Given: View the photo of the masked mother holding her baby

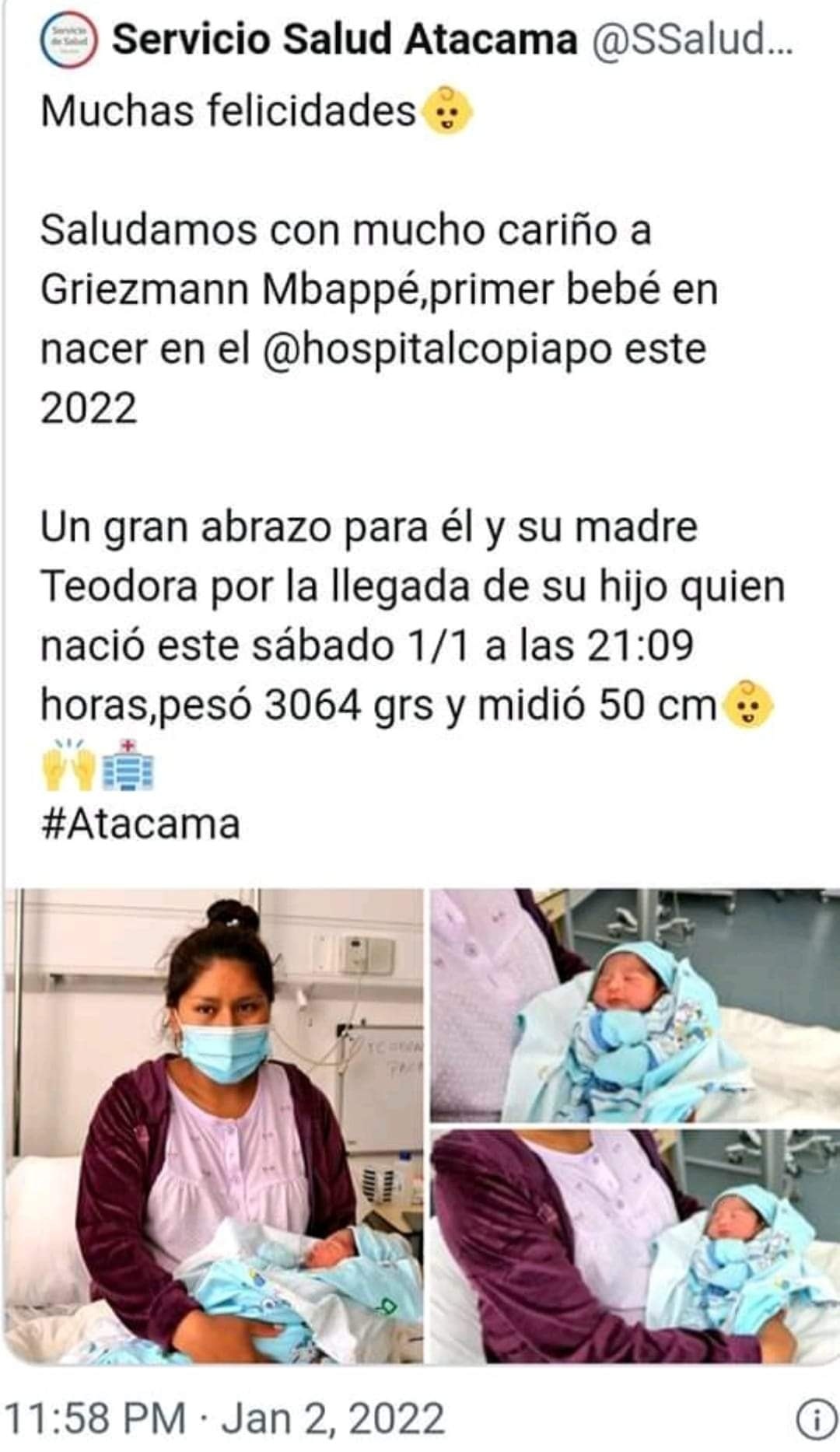Looking at the screenshot, I should 213,1125.
